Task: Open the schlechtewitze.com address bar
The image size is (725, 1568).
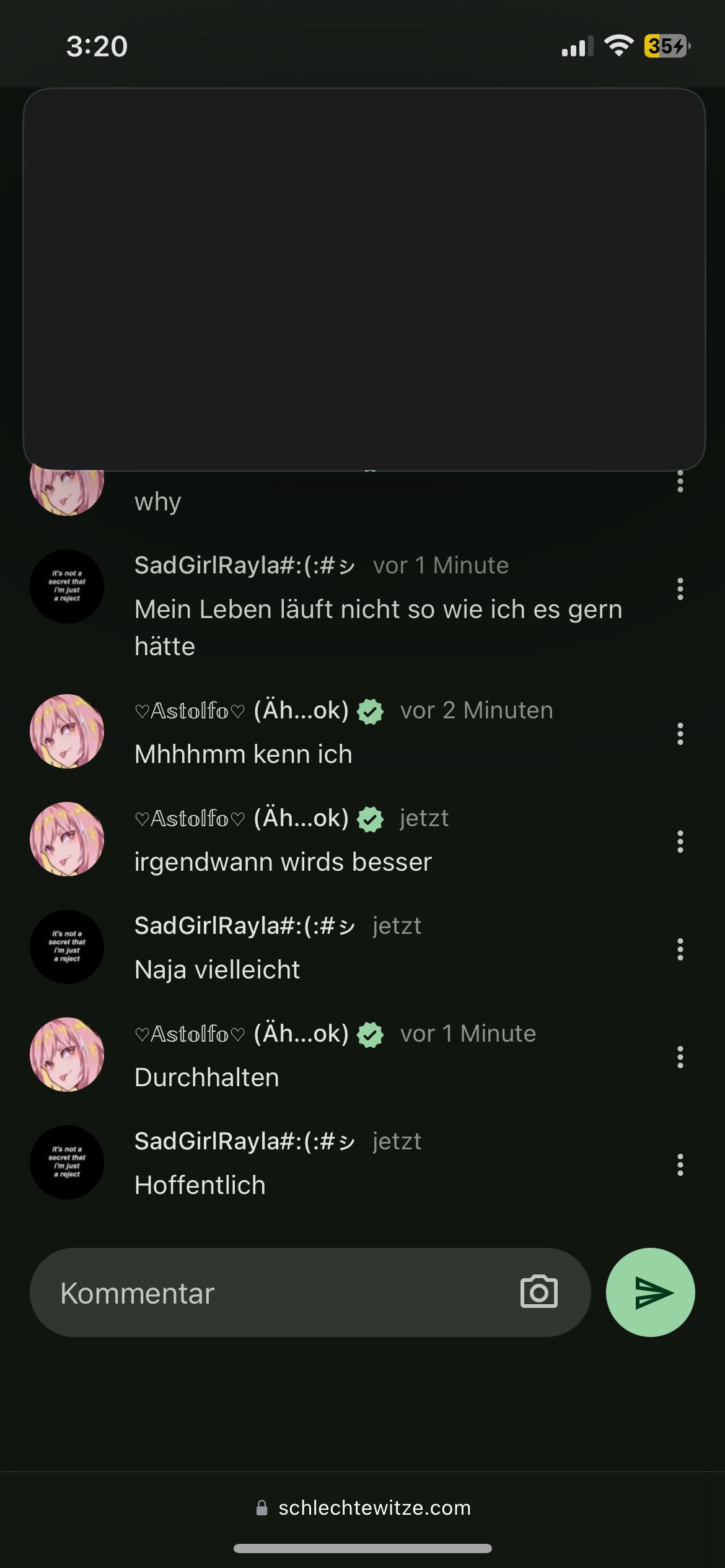Action: pos(363,1508)
